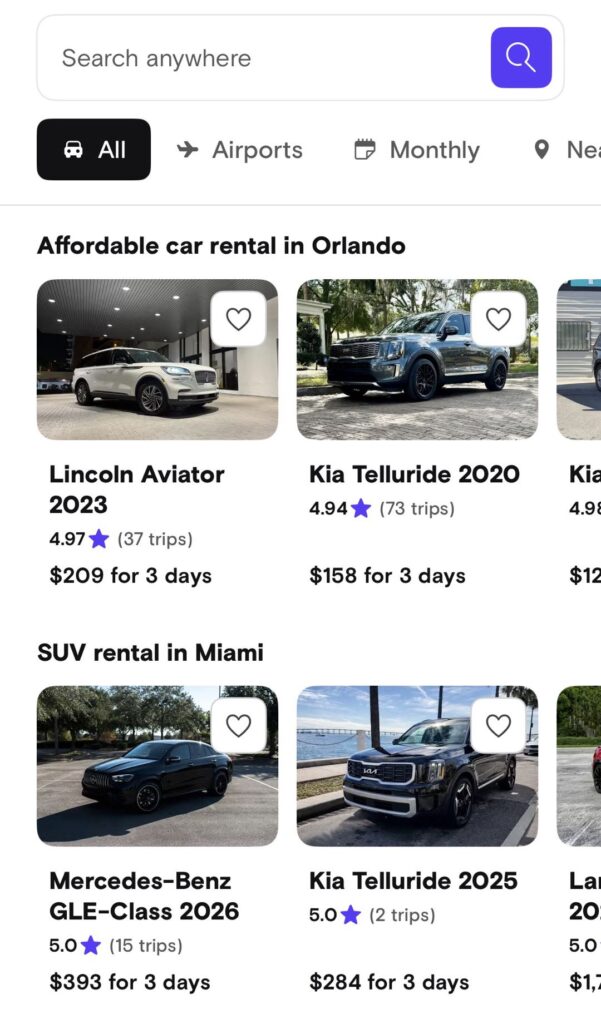View the Kia Telluride 2025 card
This screenshot has width=601, height=1024.
(417, 840)
